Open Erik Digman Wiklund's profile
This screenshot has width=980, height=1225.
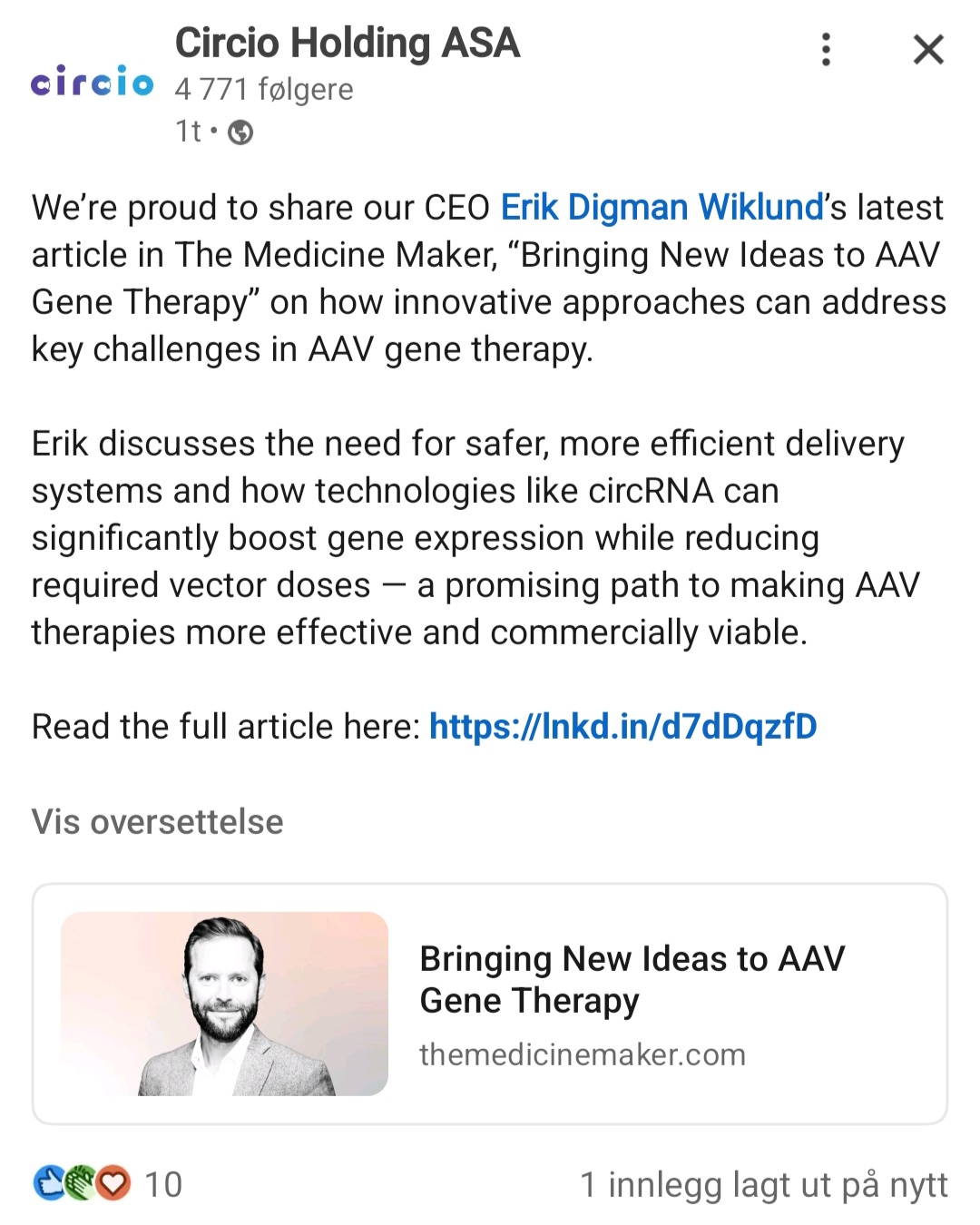point(662,208)
